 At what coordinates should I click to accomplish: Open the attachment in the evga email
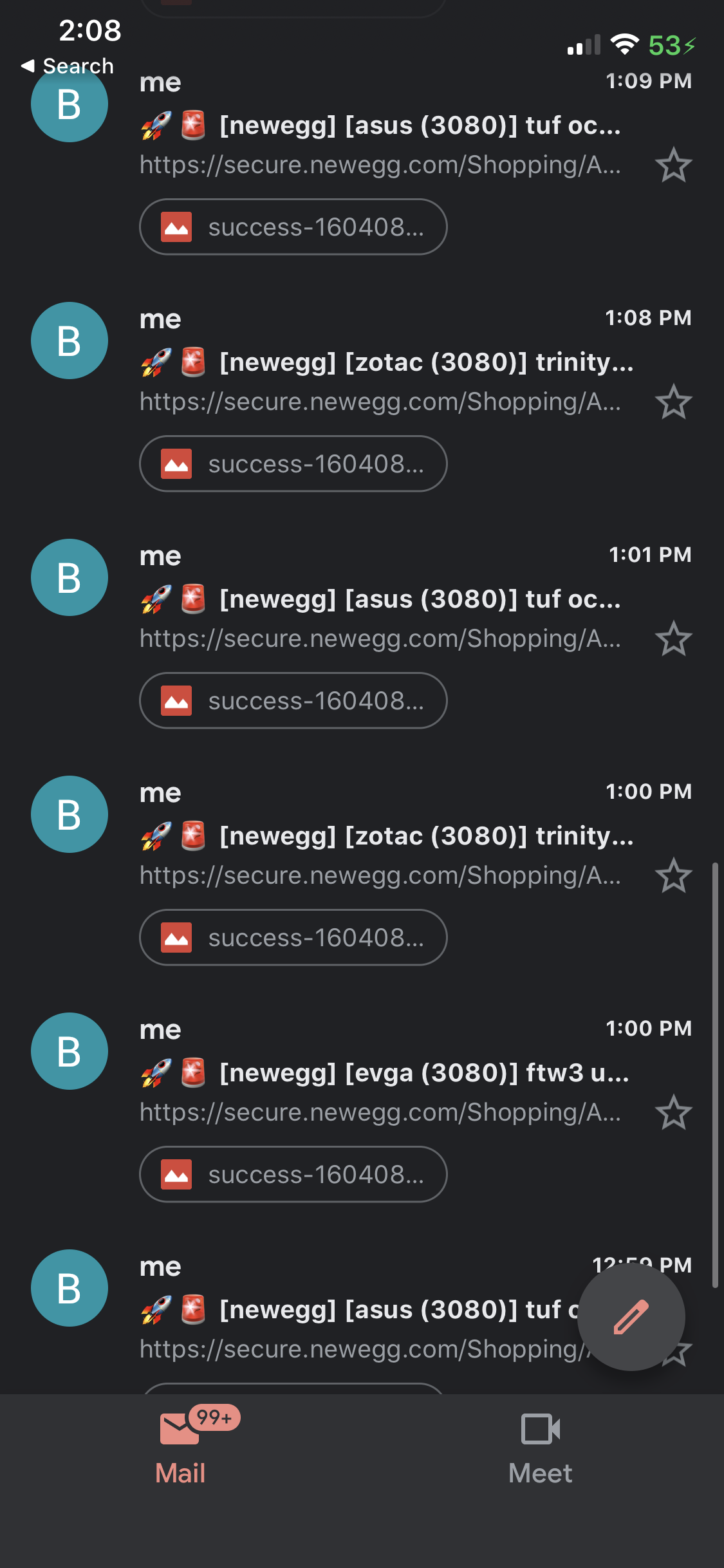coord(293,1174)
